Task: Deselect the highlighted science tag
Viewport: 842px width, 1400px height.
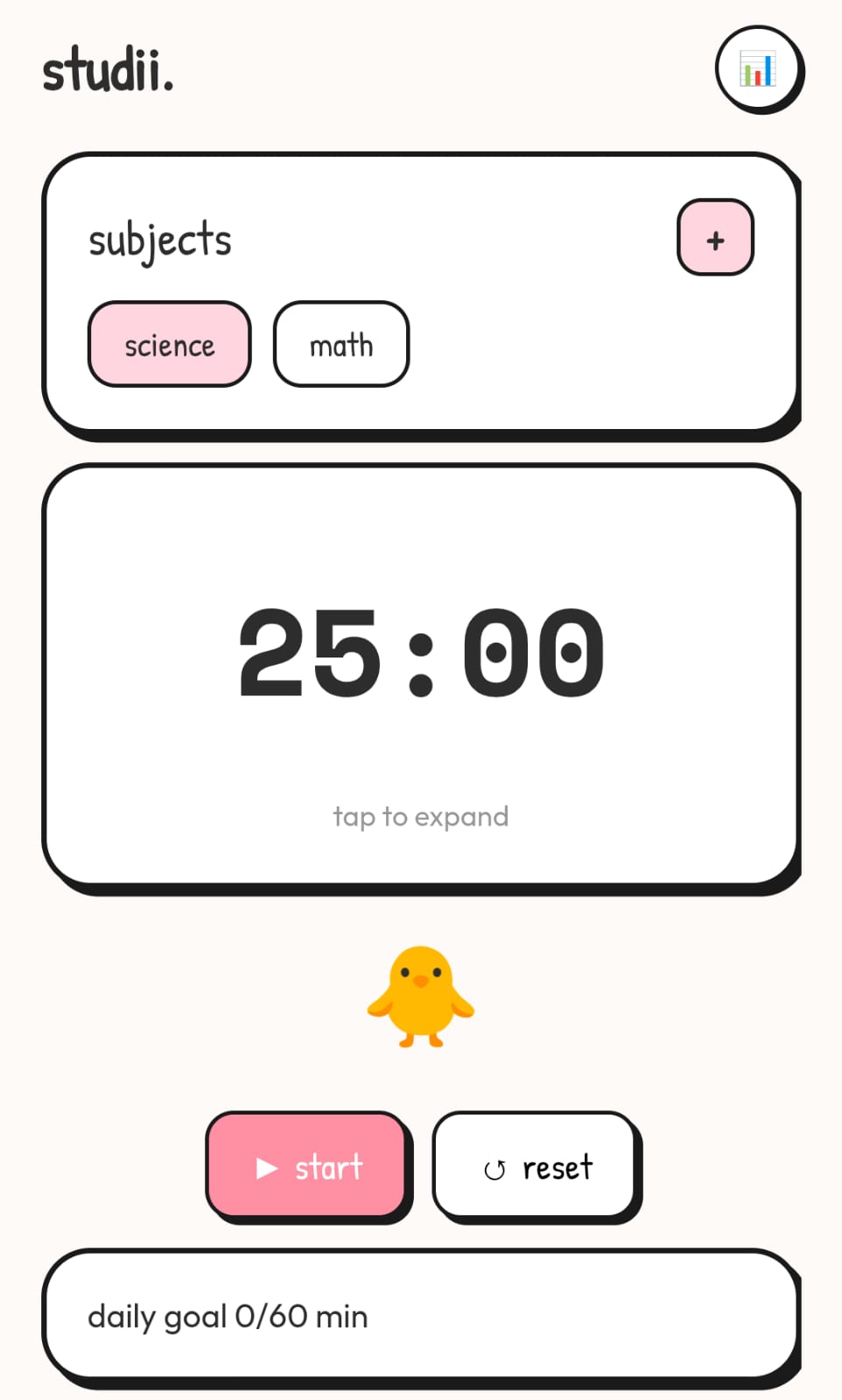Action: [x=169, y=344]
